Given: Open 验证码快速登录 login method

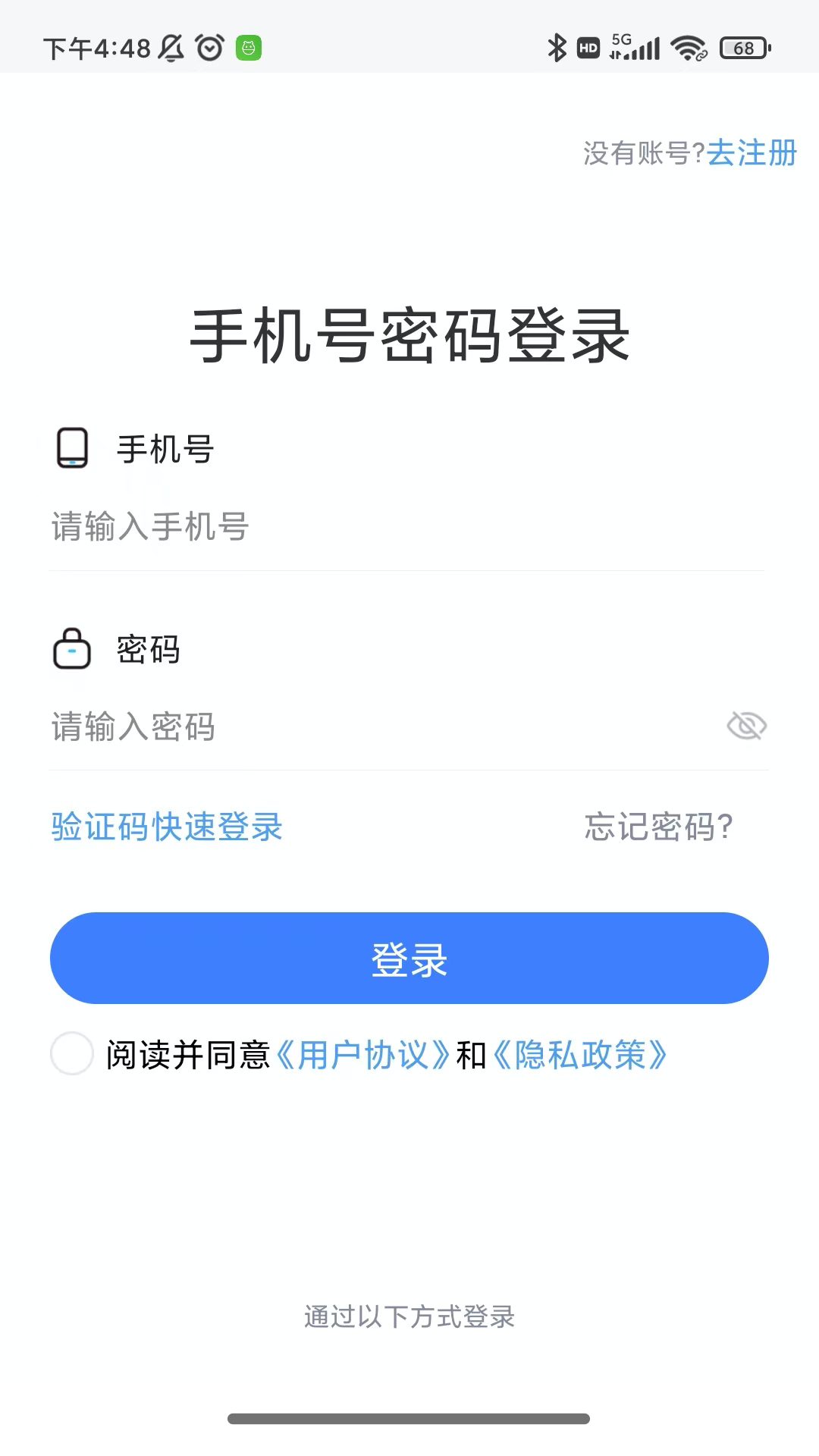Looking at the screenshot, I should click(165, 828).
